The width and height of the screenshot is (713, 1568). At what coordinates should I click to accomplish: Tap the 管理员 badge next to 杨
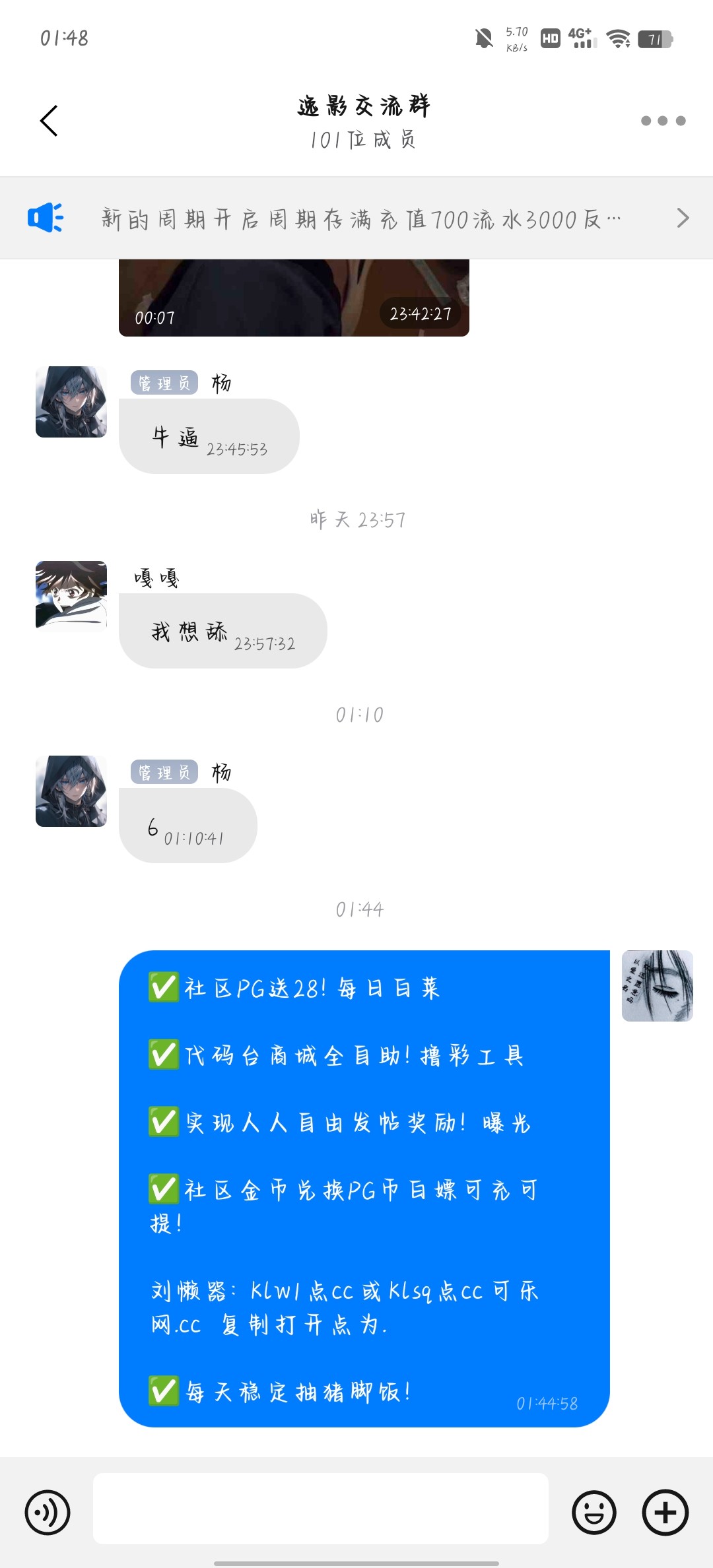pos(165,381)
